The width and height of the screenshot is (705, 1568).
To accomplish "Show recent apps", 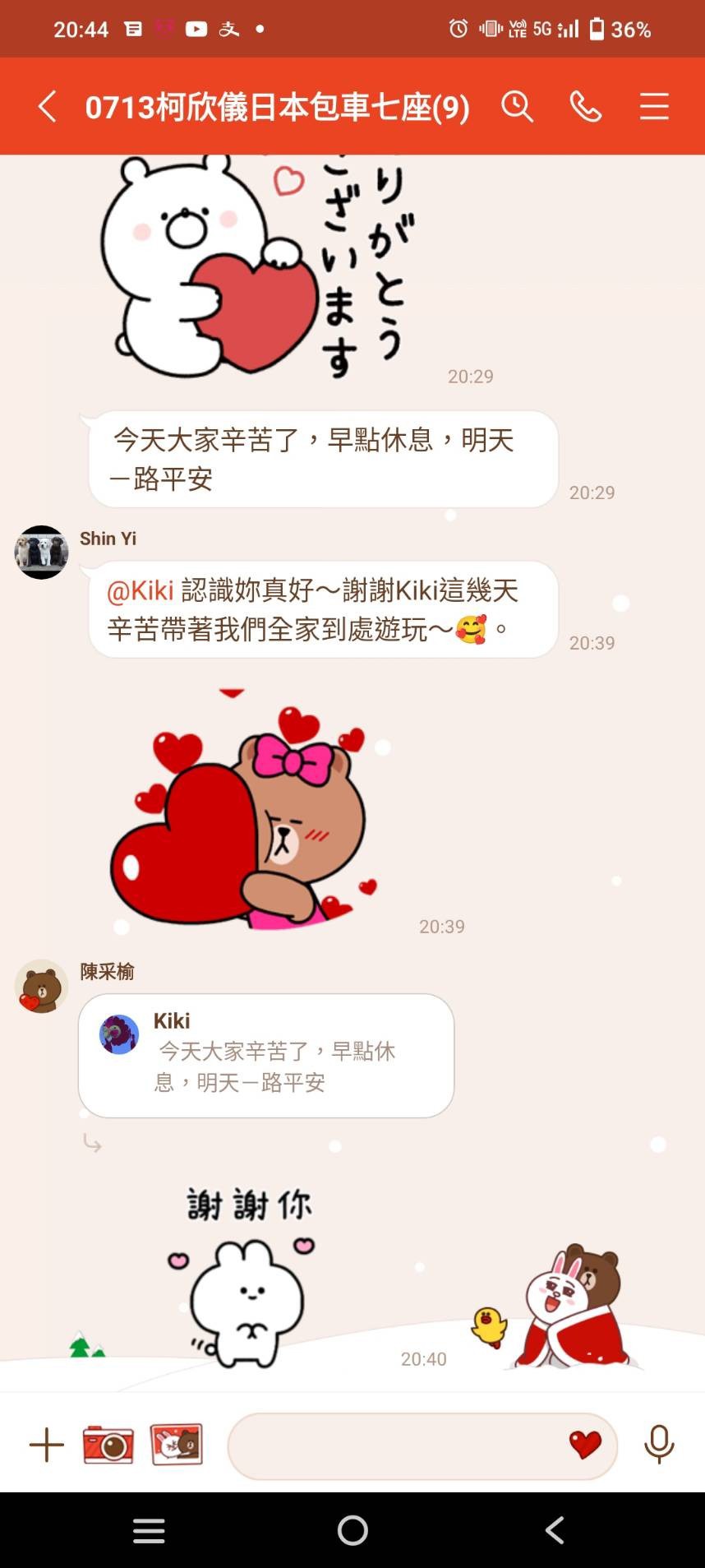I will pyautogui.click(x=149, y=1530).
